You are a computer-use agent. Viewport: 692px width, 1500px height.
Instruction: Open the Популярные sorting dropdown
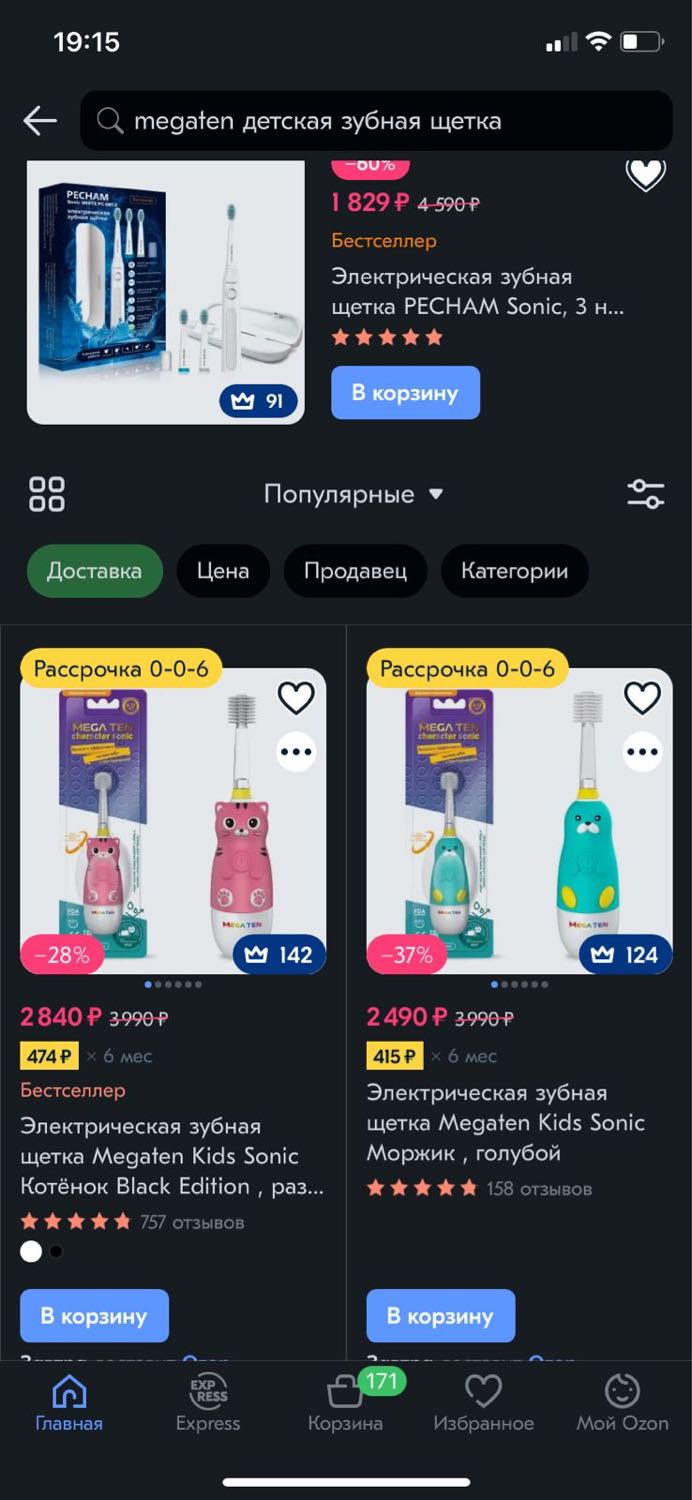[x=353, y=494]
